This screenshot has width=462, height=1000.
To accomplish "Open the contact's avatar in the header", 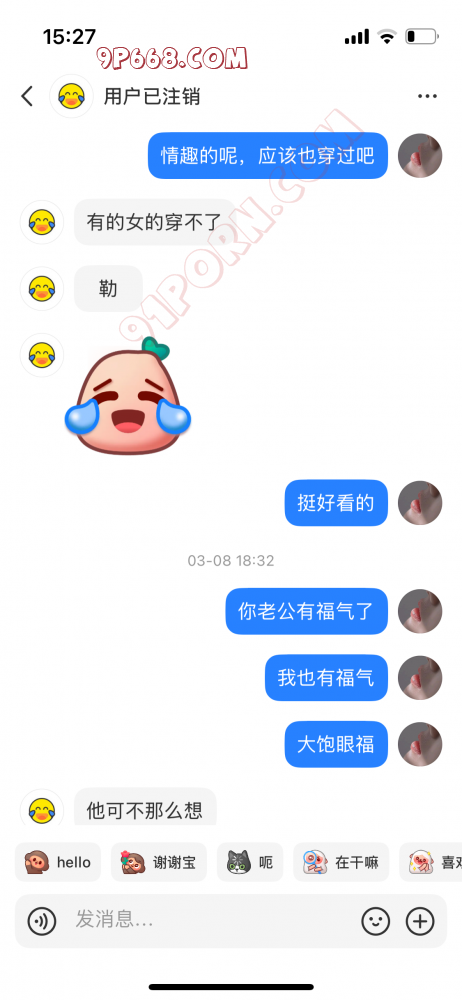I will (71, 96).
